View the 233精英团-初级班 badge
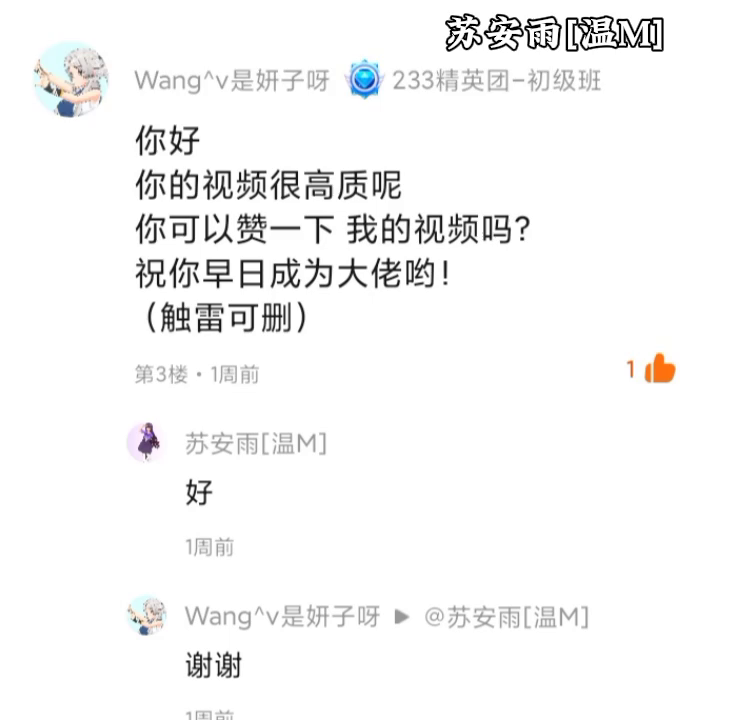 coord(472,81)
